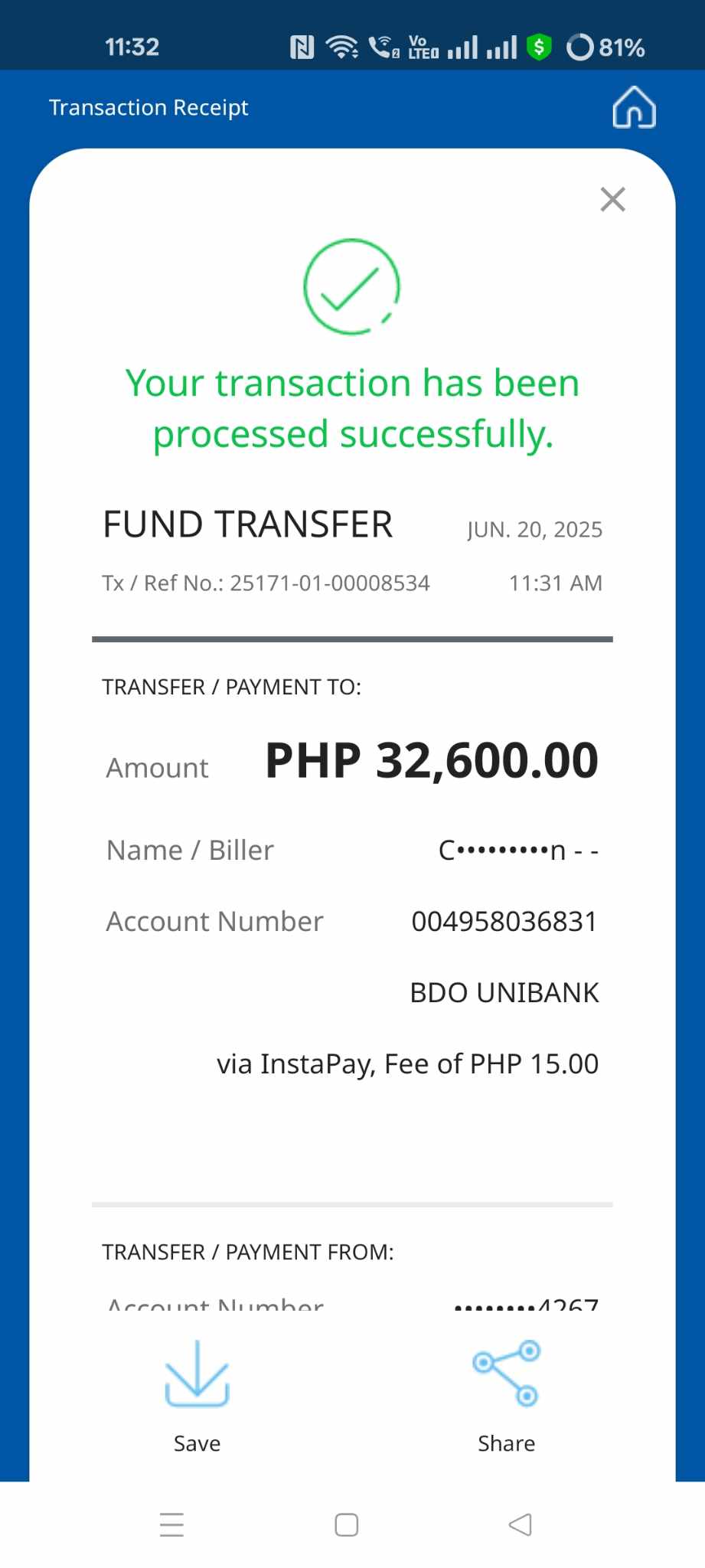
Task: Close the transaction receipt
Action: point(612,199)
